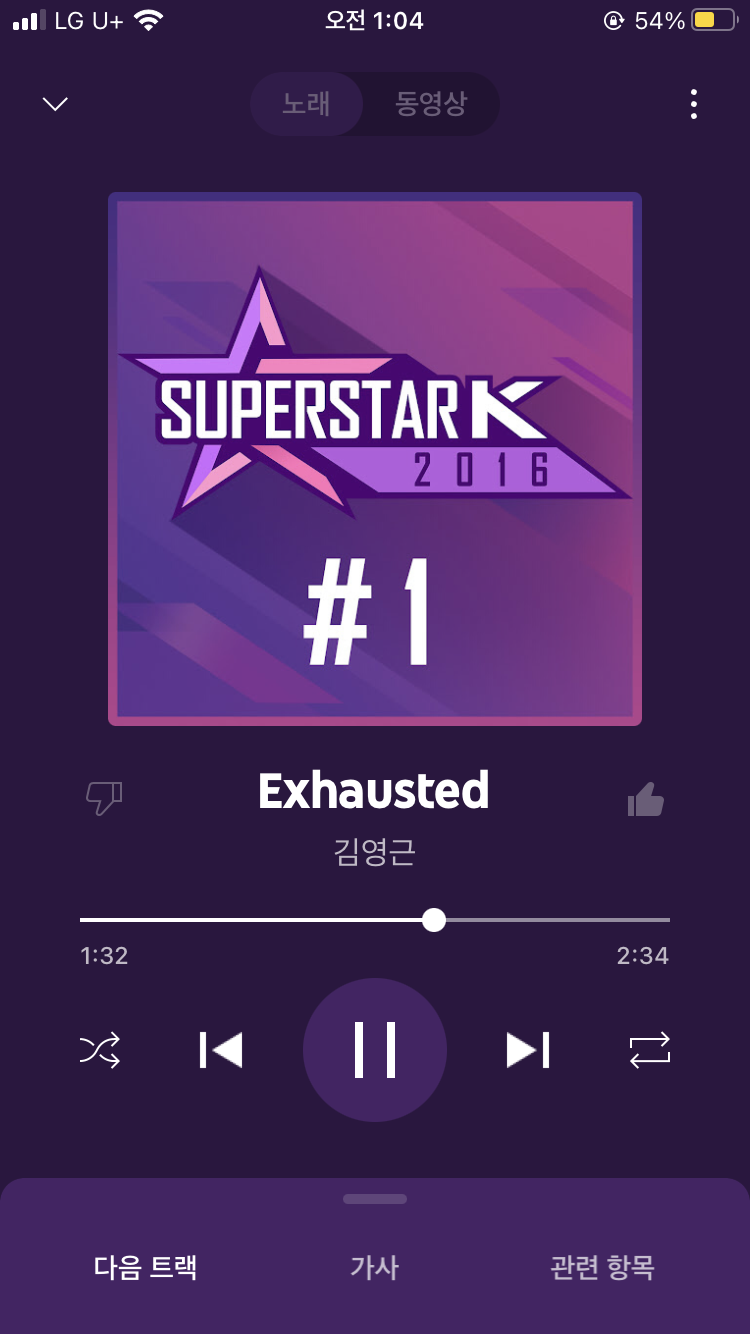
Task: View the 관련 항목 related tab
Action: [601, 1266]
